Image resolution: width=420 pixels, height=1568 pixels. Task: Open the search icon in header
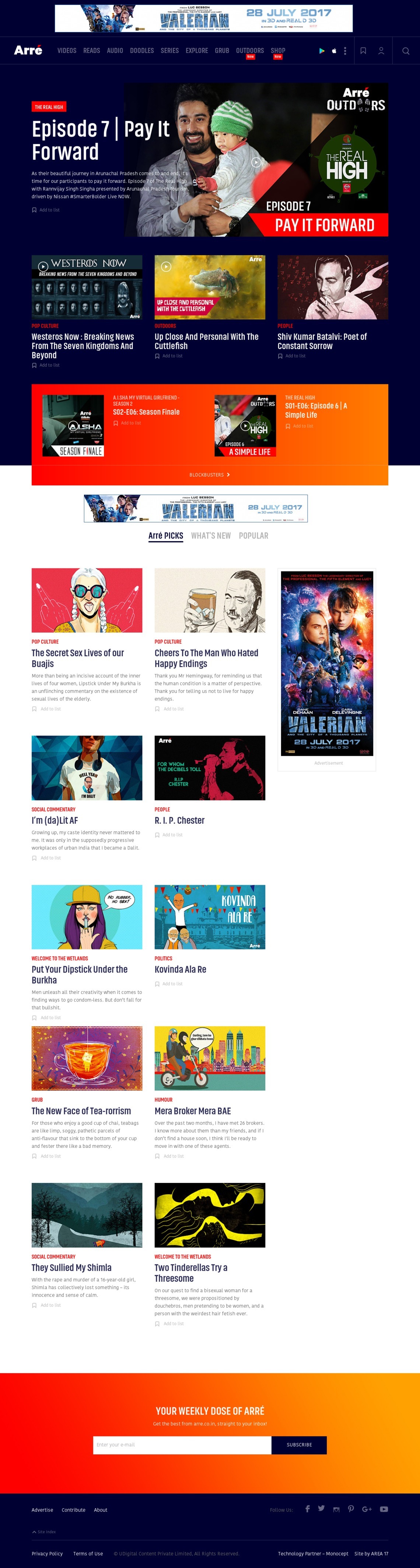[405, 51]
